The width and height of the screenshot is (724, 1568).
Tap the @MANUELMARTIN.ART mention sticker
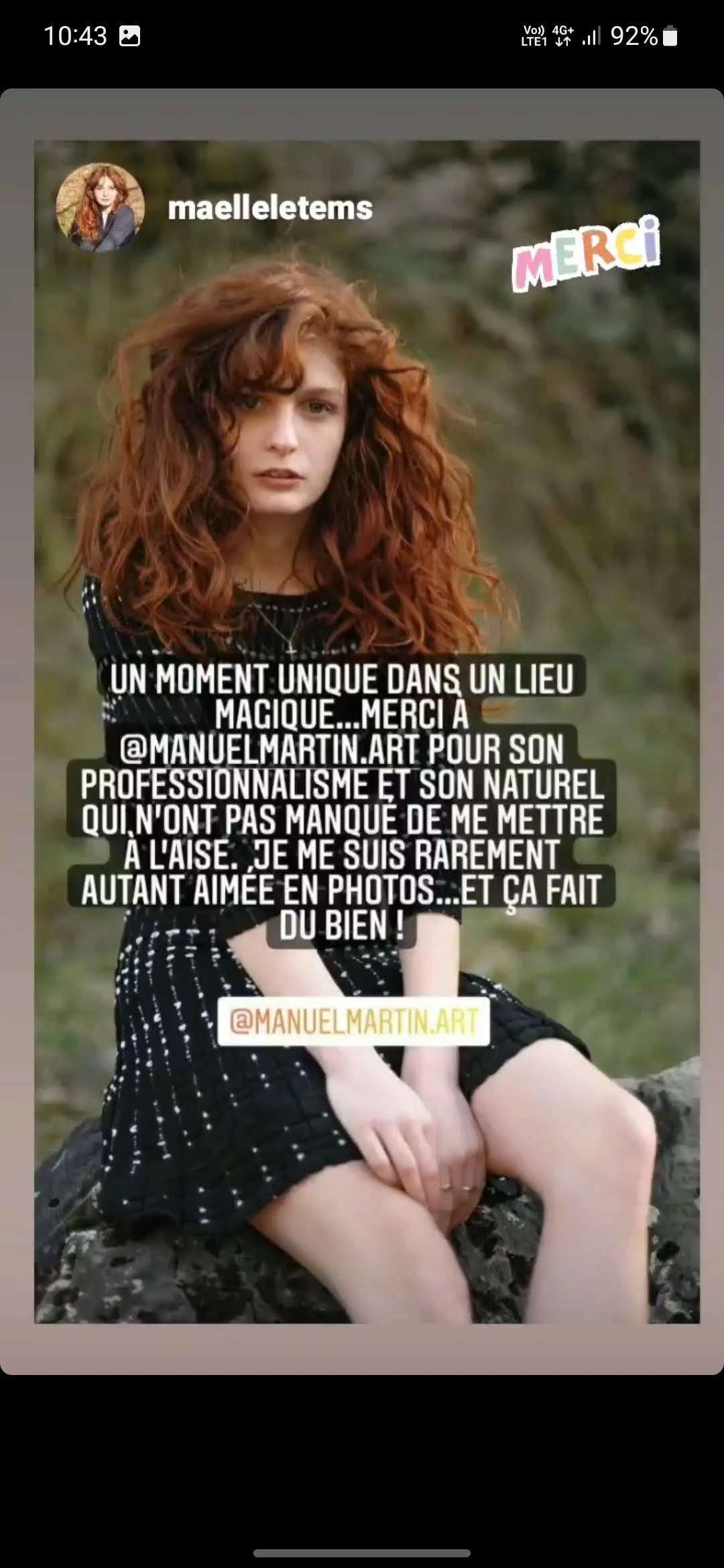point(353,1022)
